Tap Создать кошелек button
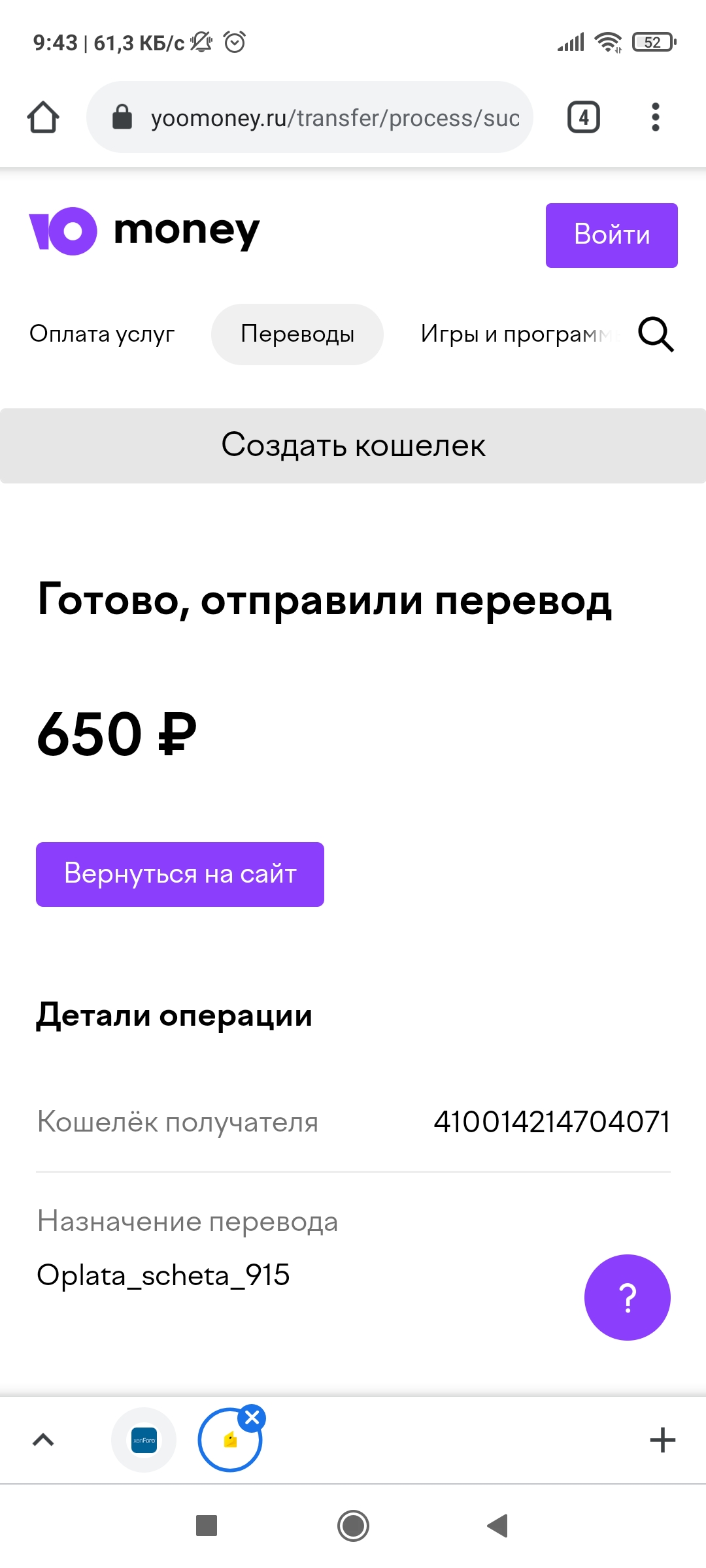Image resolution: width=706 pixels, height=1568 pixels. [353, 446]
